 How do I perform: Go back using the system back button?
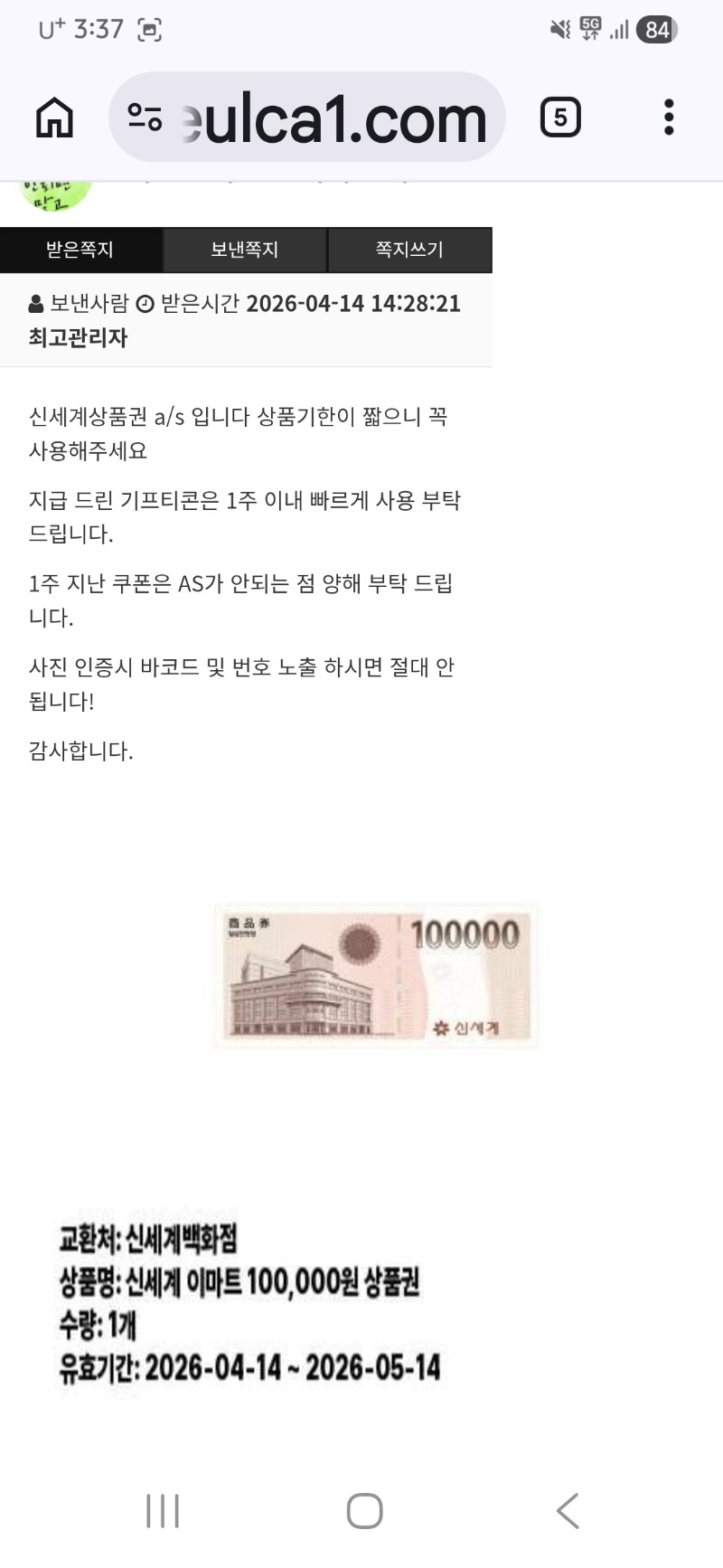click(568, 1510)
